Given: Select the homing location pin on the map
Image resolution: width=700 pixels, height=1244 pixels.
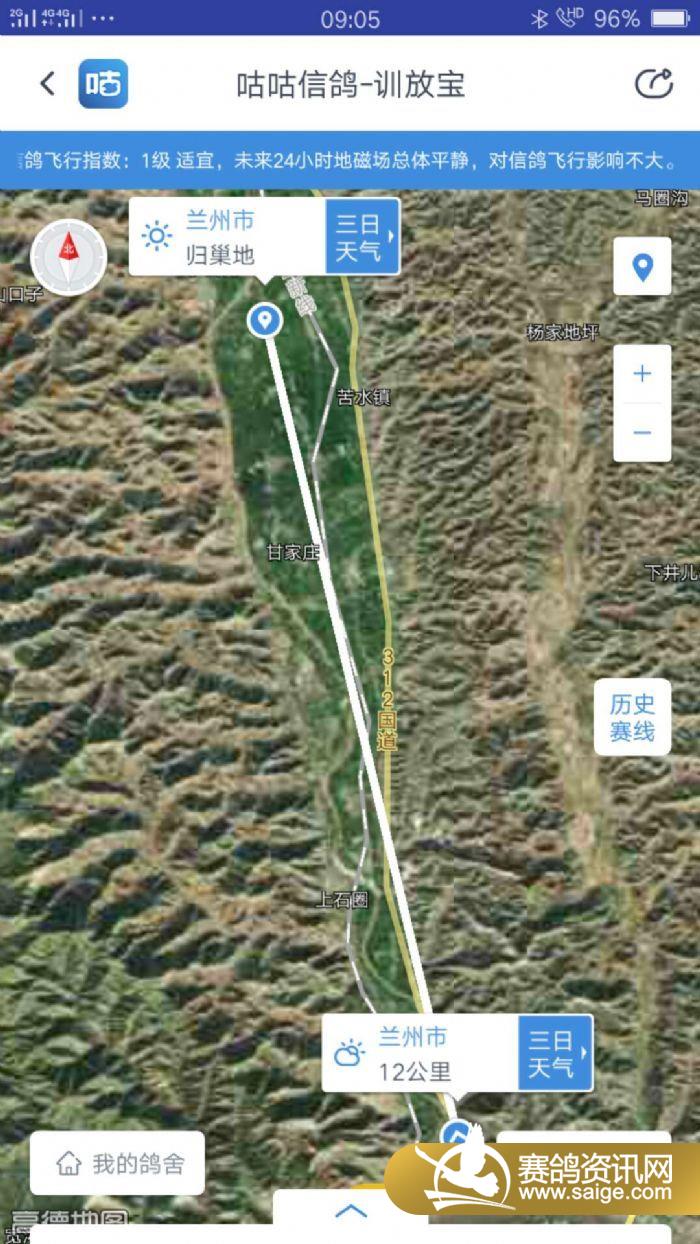Looking at the screenshot, I should click(265, 320).
